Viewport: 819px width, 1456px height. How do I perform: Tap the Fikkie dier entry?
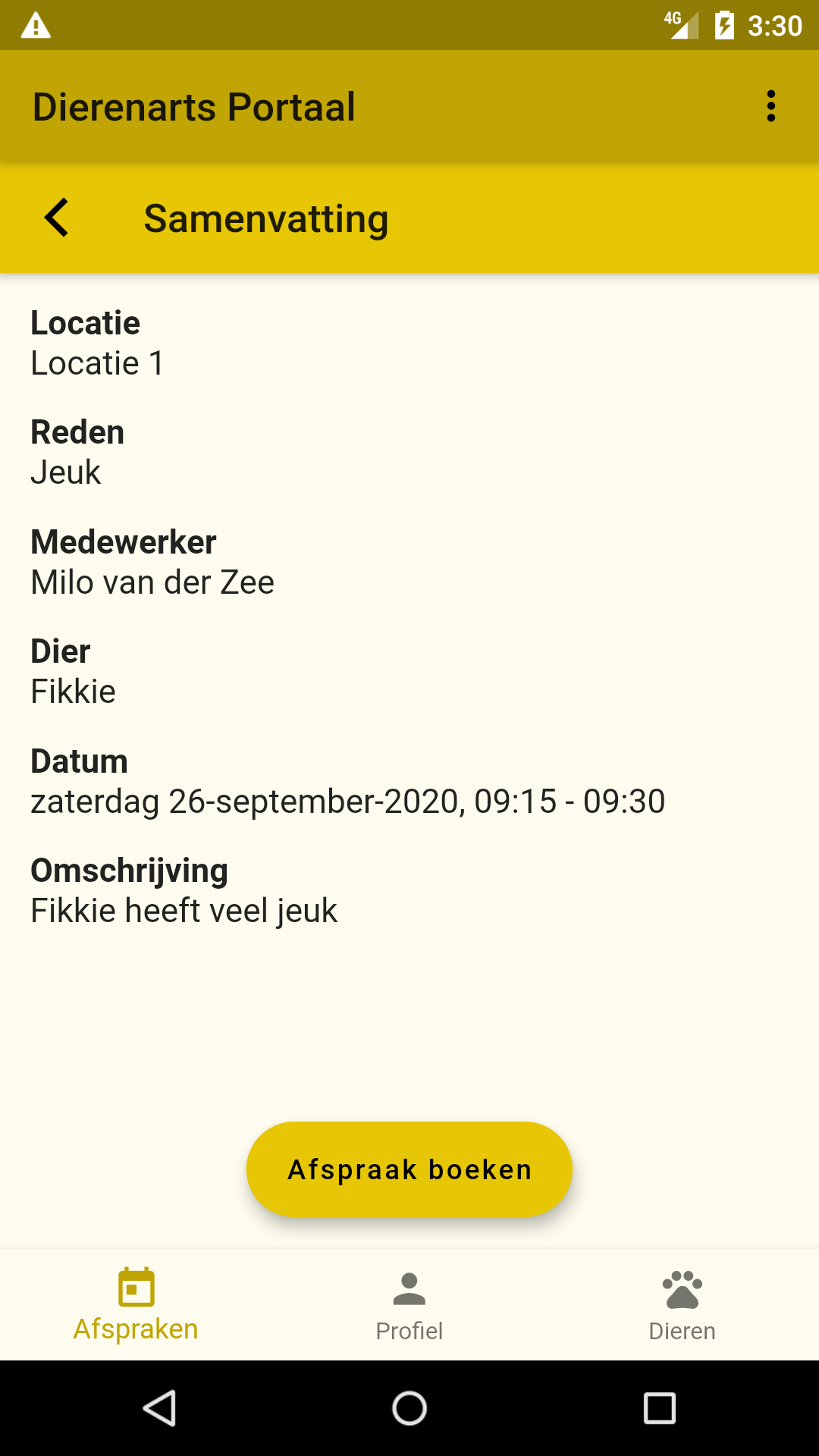click(73, 691)
